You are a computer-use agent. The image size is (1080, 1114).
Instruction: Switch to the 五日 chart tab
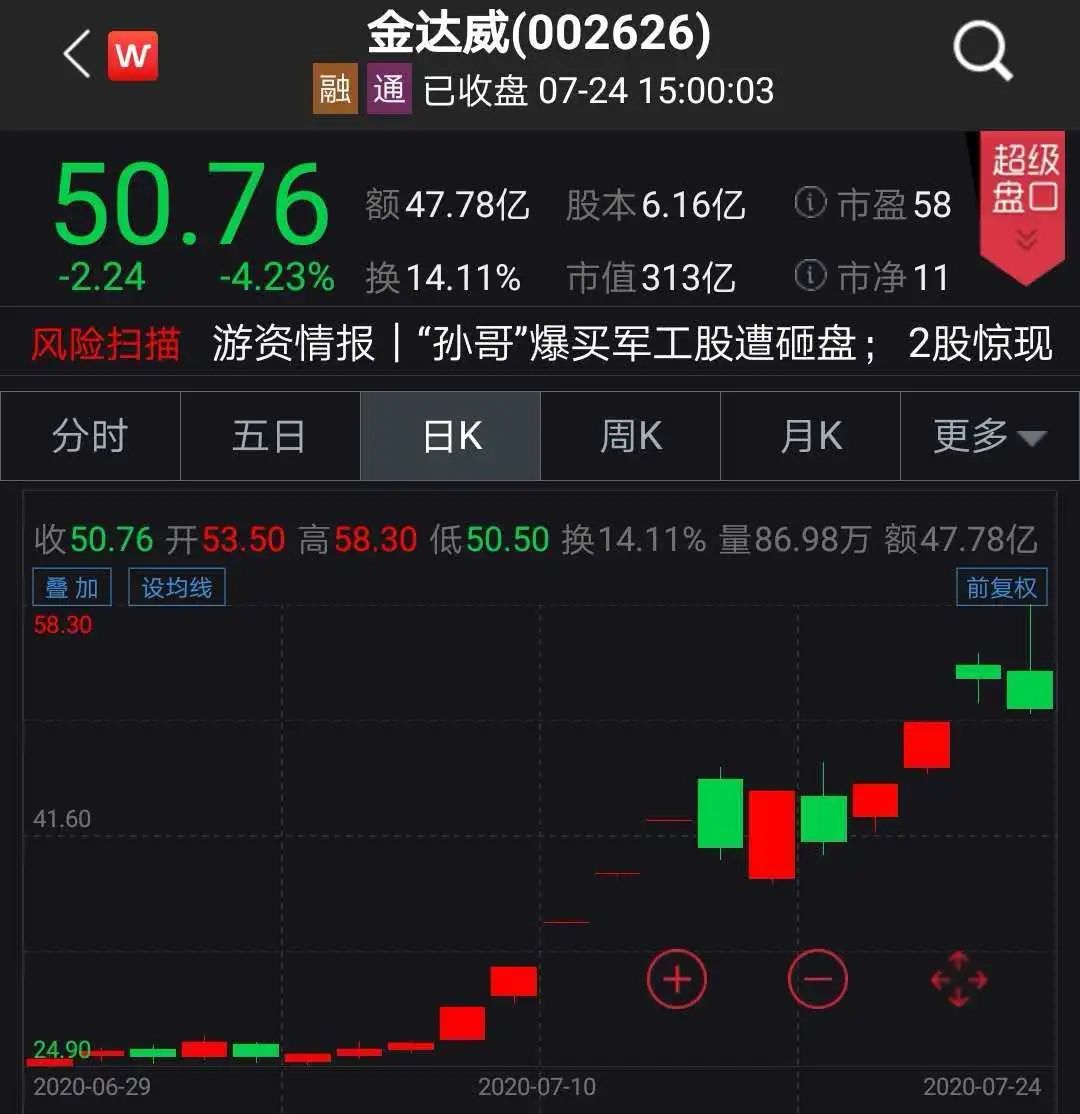[x=269, y=437]
